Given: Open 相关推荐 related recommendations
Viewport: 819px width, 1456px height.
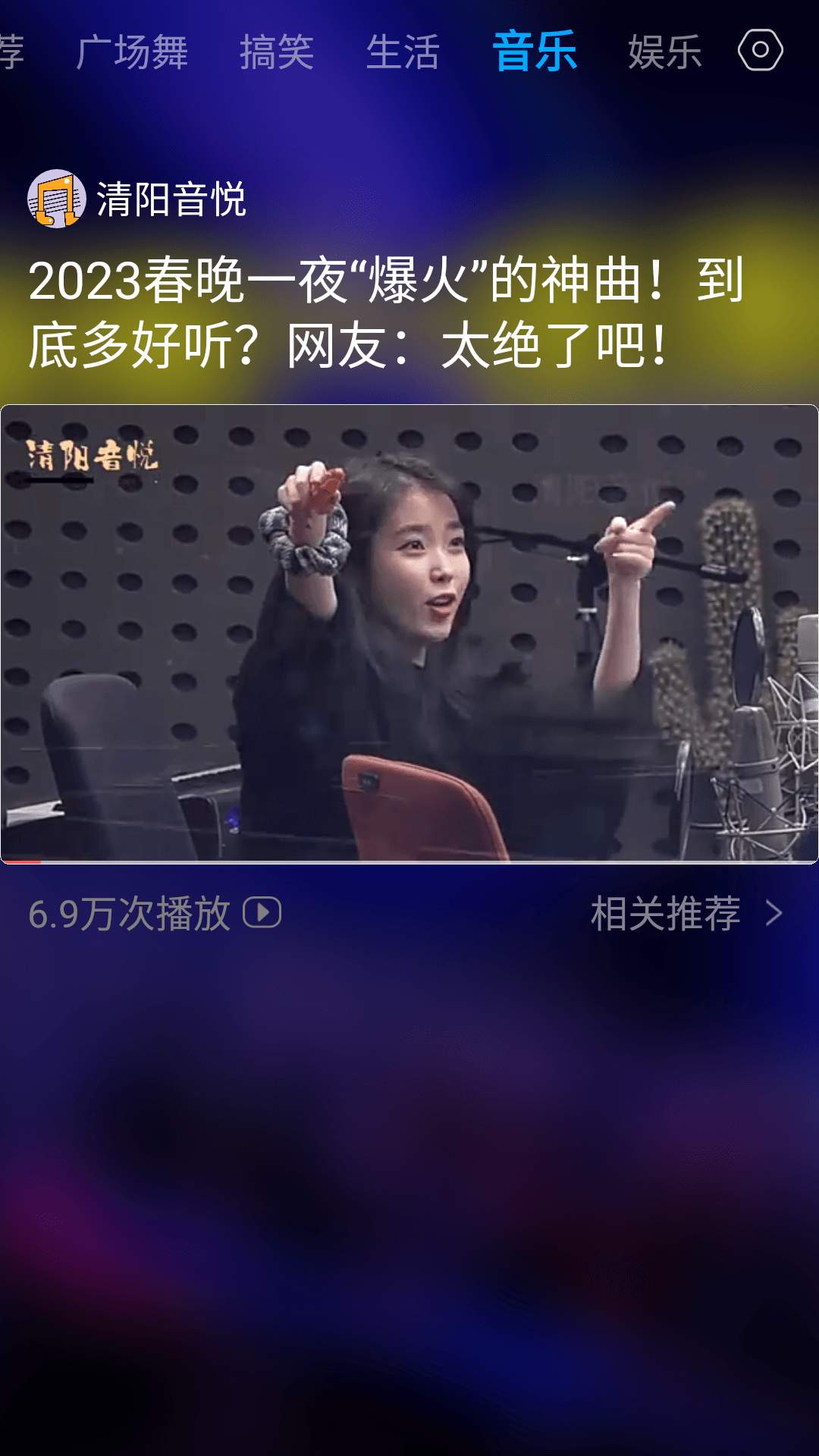Looking at the screenshot, I should (685, 913).
